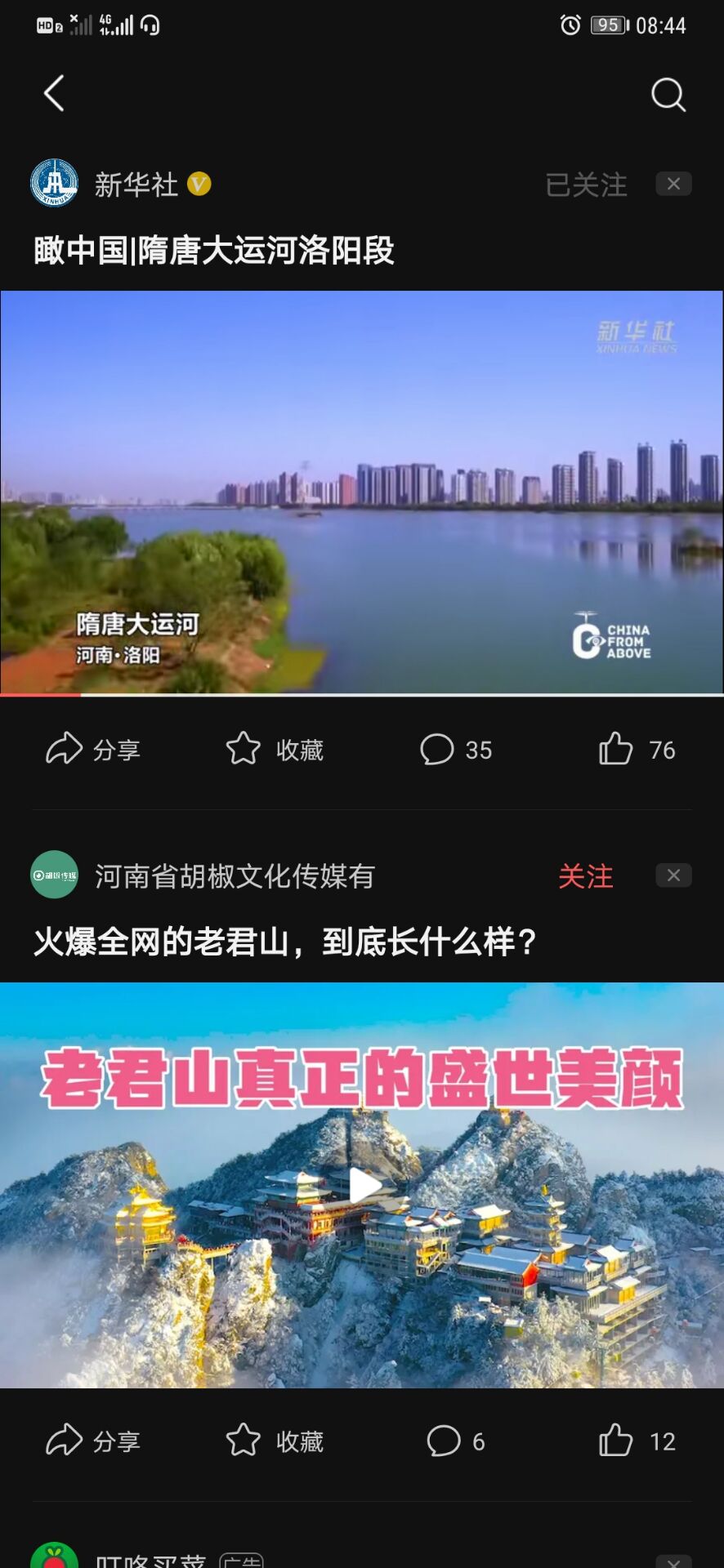Viewport: 724px width, 1568px height.
Task: Open search with the magnifier icon
Action: click(668, 95)
